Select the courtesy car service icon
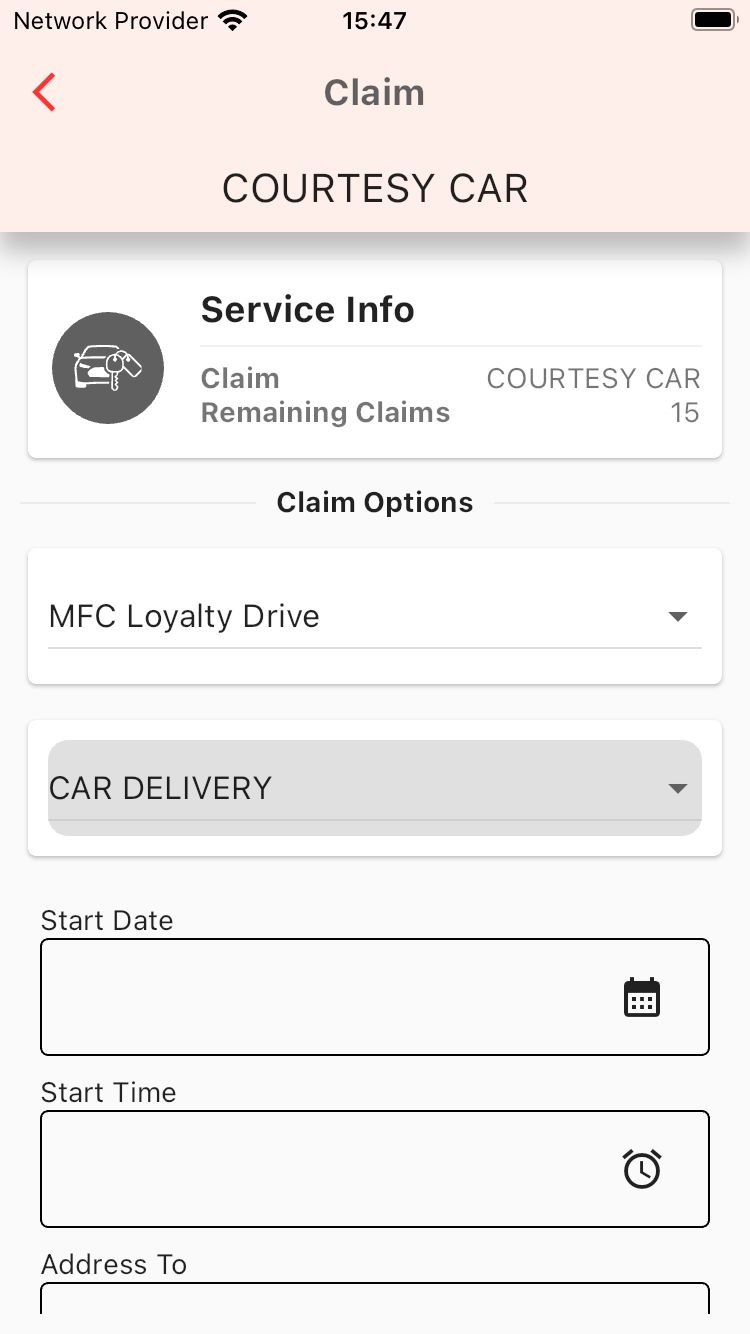The height and width of the screenshot is (1334, 750). pos(107,368)
